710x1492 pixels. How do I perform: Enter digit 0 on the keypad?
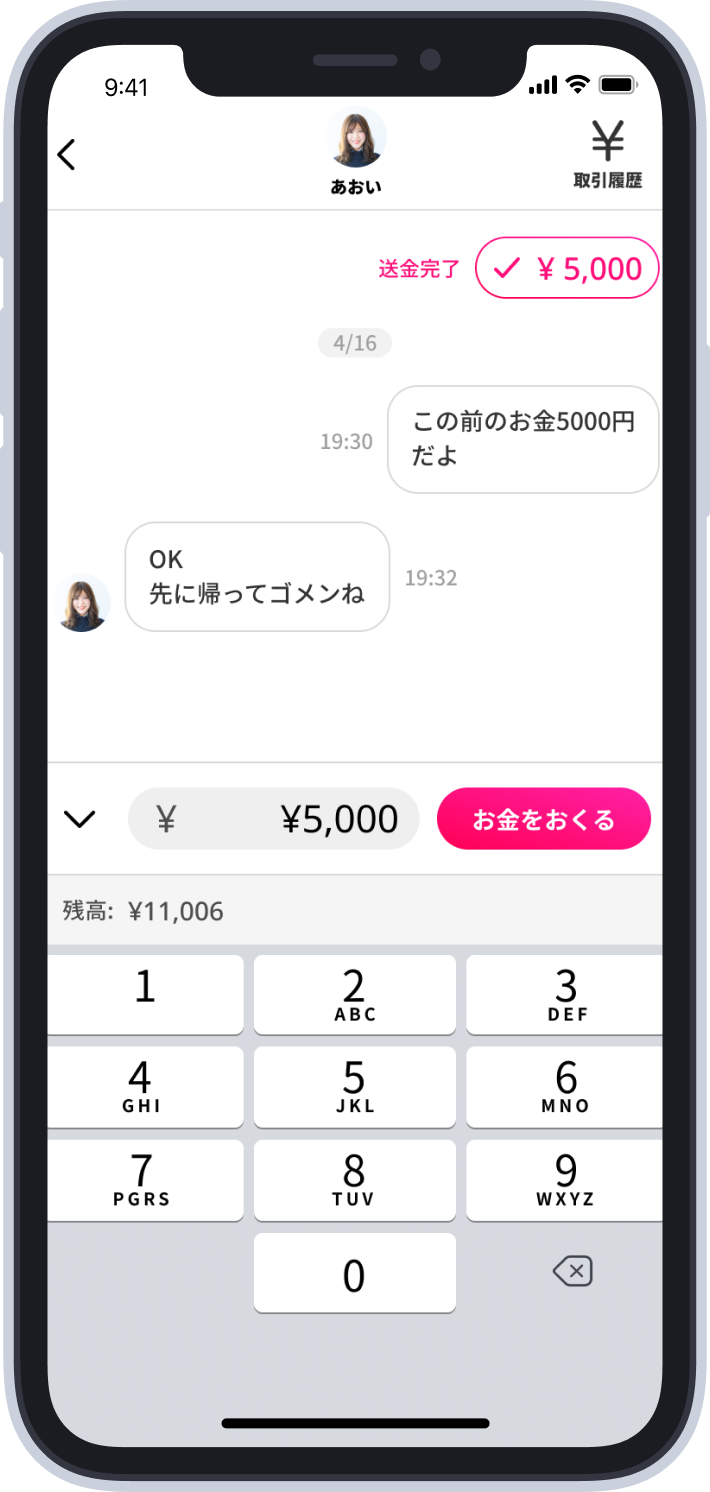coord(354,1272)
